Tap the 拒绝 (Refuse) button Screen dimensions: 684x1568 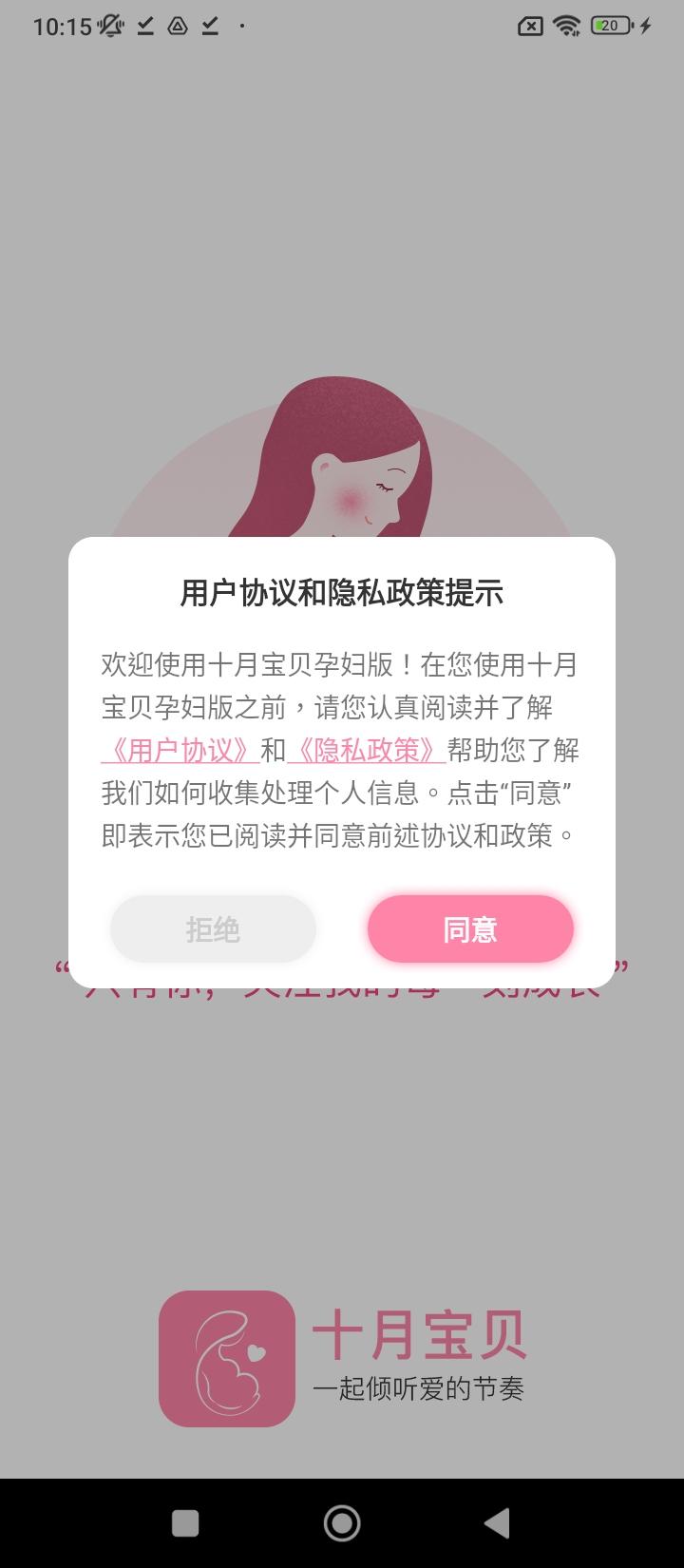(213, 929)
